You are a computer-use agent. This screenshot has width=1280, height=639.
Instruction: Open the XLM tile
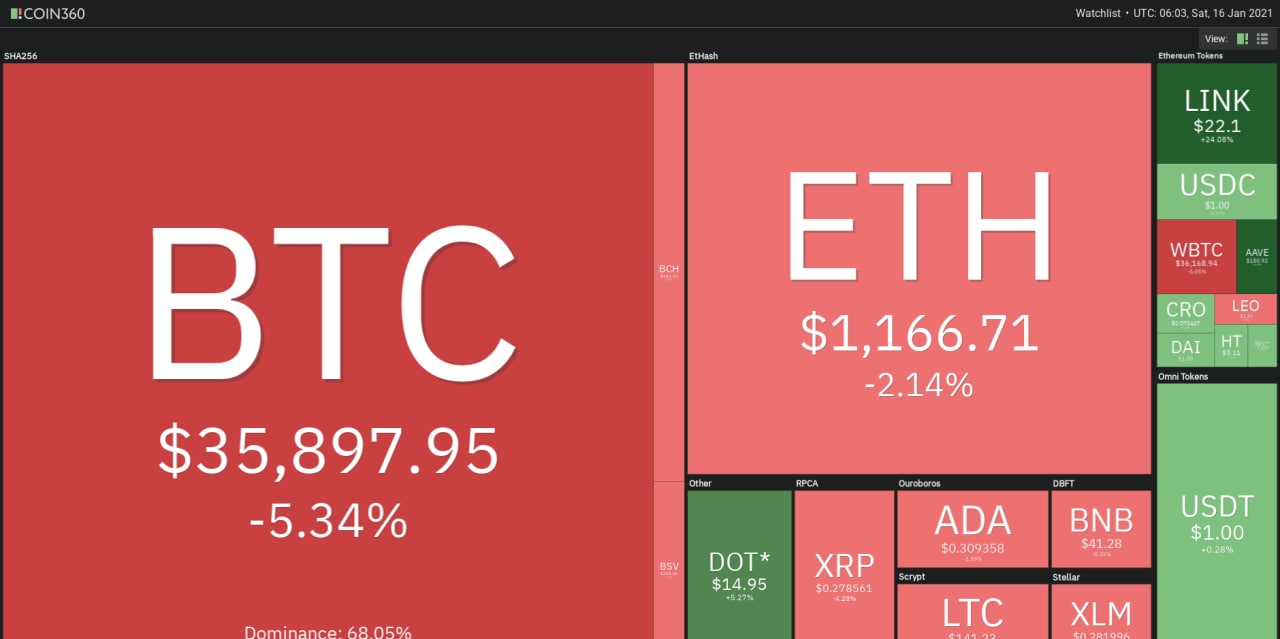click(x=1100, y=612)
